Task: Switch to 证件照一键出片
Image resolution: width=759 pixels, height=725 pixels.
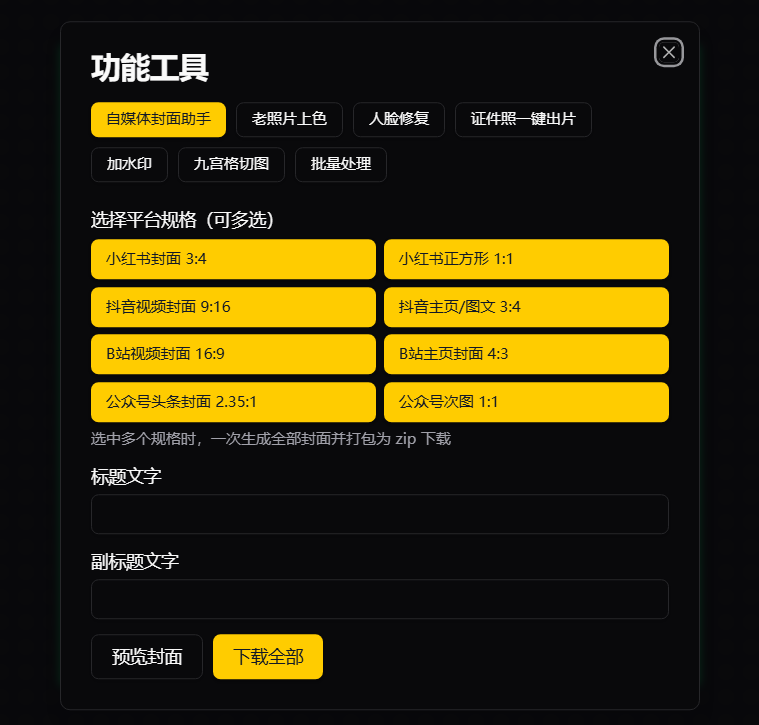Action: pyautogui.click(x=523, y=120)
